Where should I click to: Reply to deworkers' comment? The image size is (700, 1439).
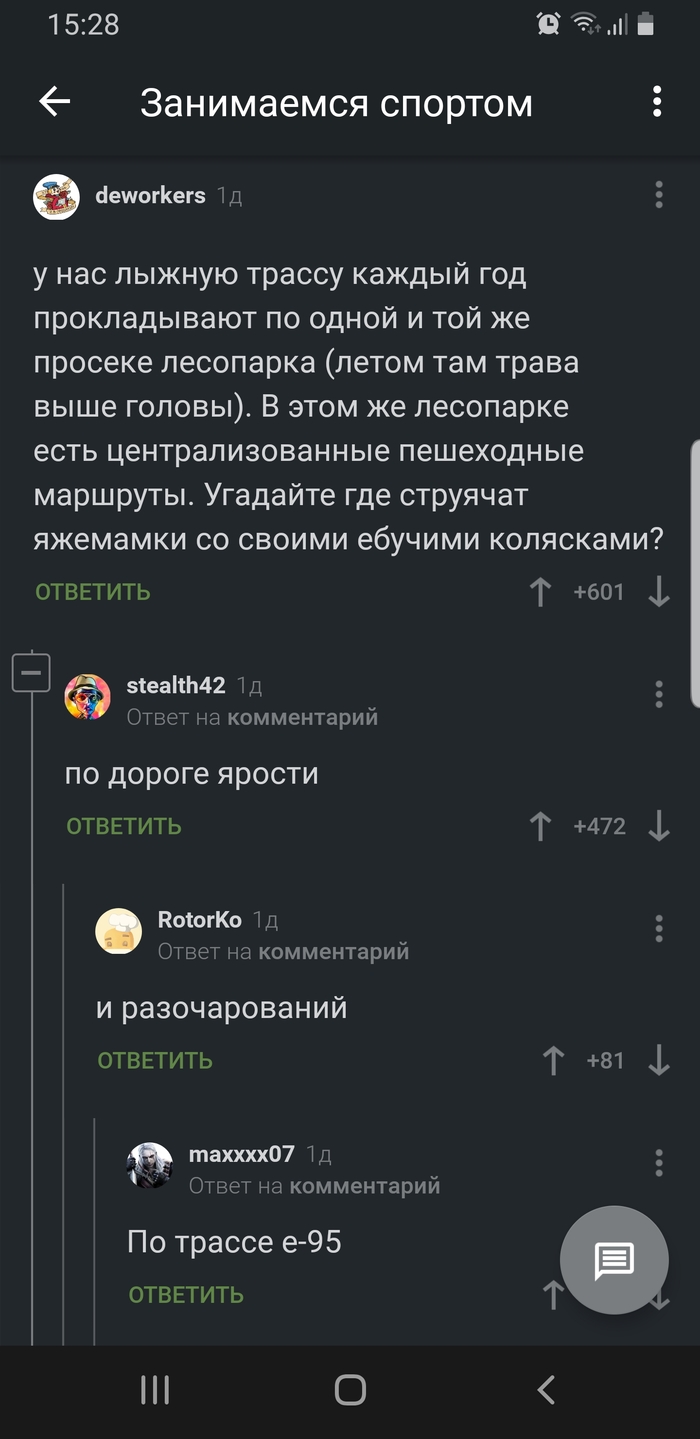(x=93, y=592)
